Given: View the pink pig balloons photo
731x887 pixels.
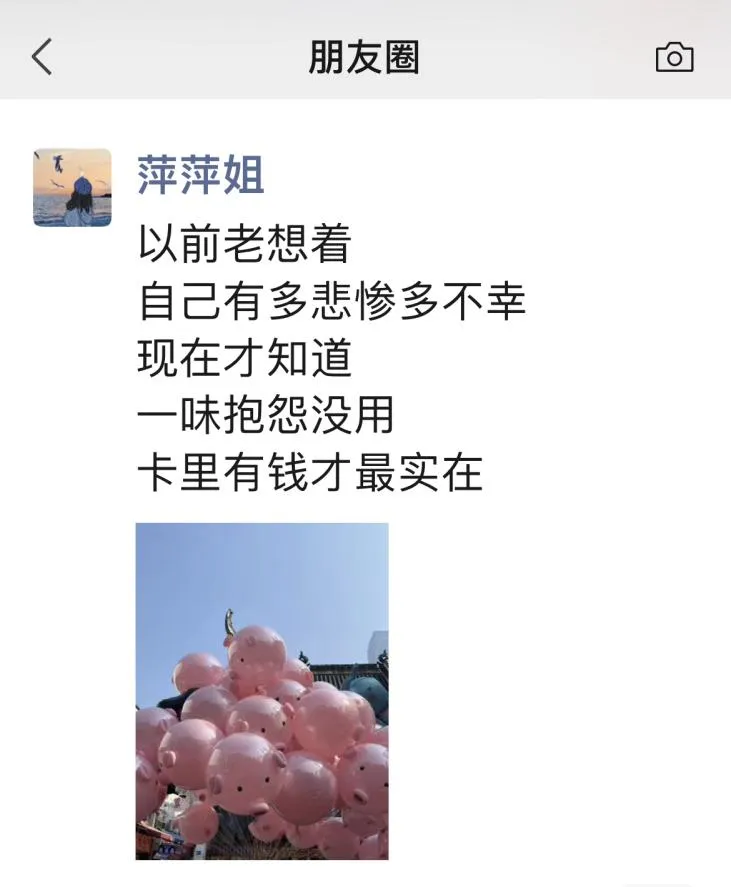Looking at the screenshot, I should tap(262, 690).
